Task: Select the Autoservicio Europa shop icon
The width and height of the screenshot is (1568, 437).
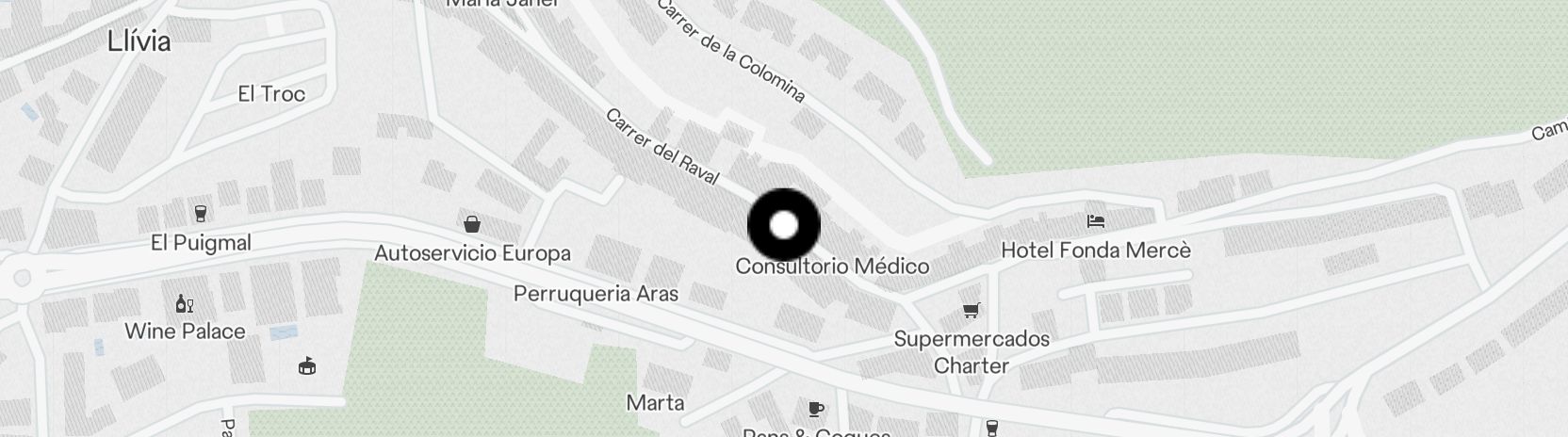Action: pos(471,224)
